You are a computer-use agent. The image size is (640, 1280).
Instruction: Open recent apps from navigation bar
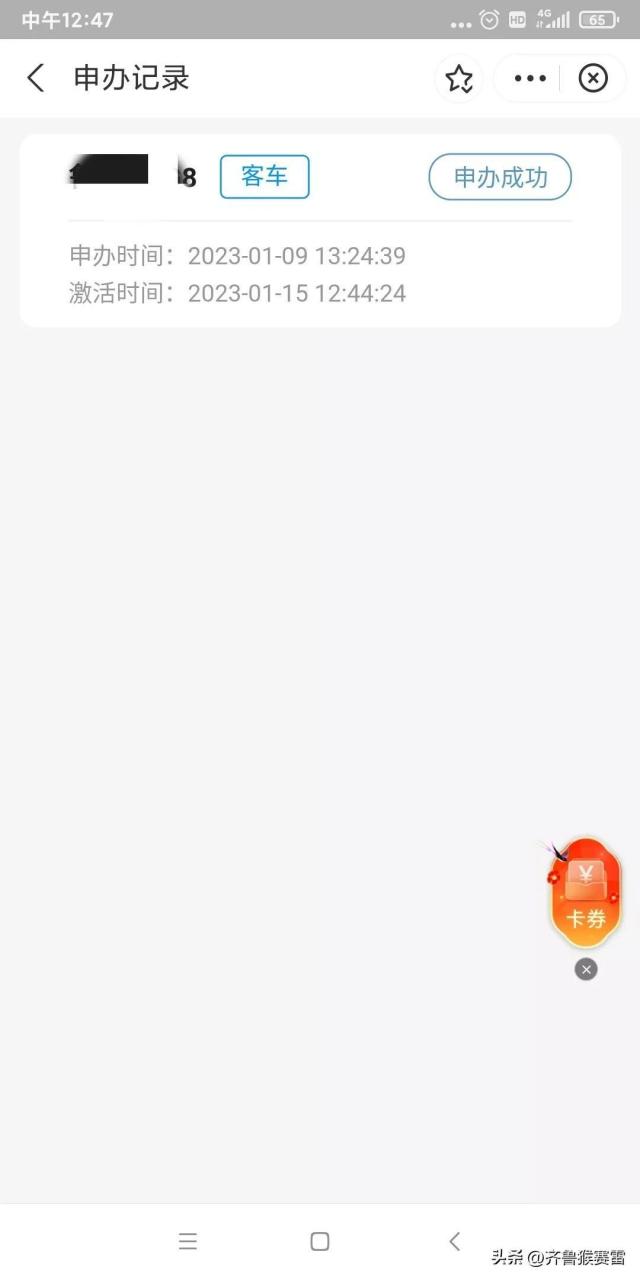(188, 1241)
